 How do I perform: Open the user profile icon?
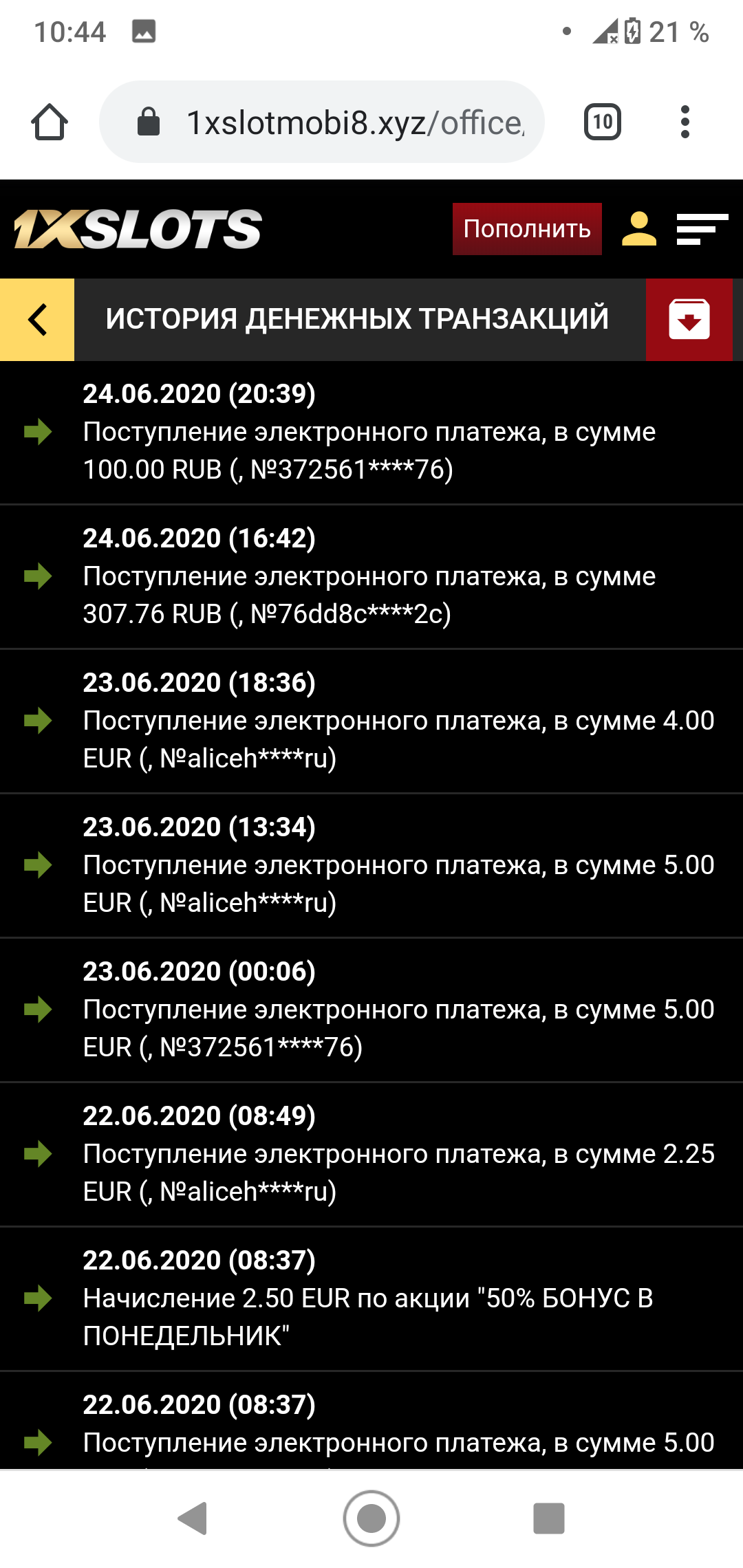pos(639,229)
